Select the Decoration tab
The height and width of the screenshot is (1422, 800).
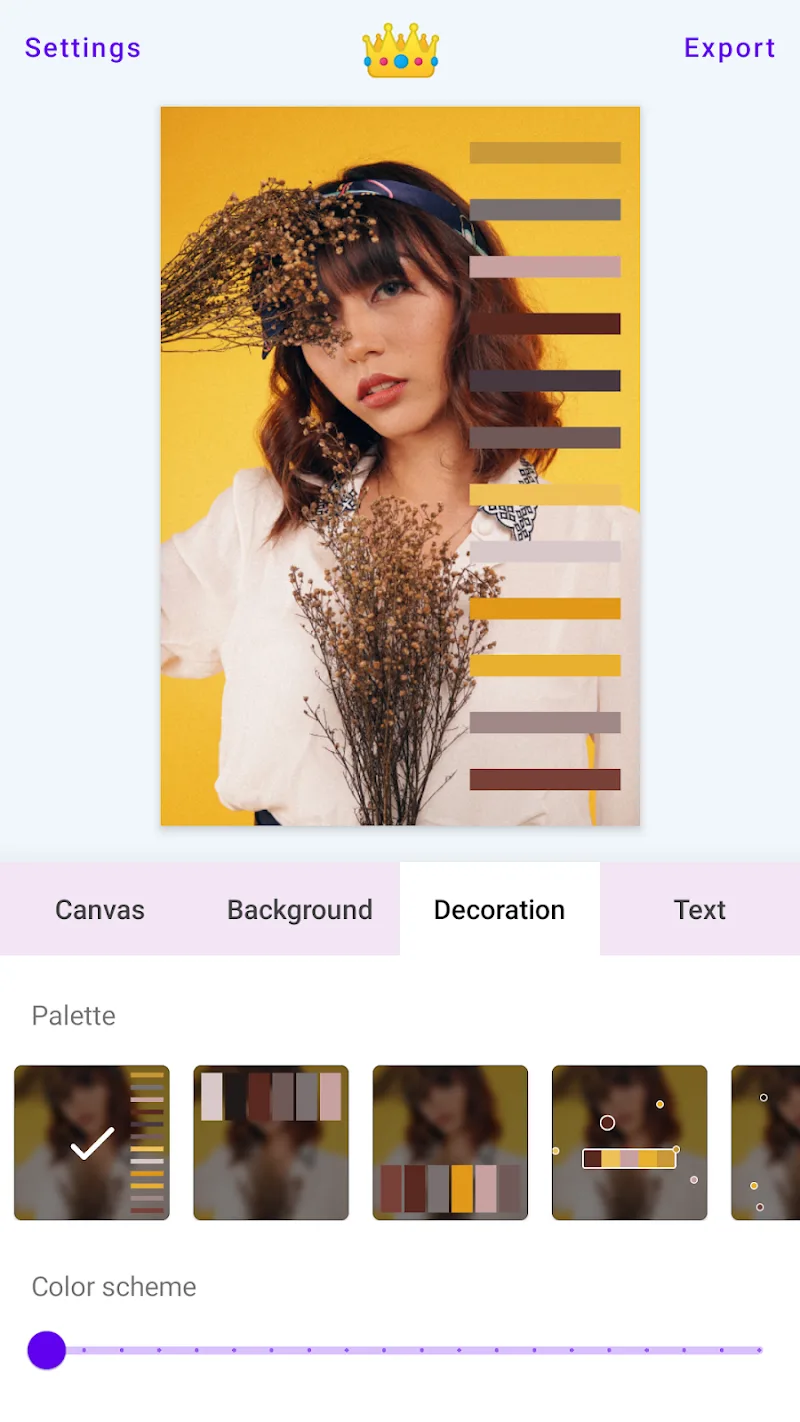coord(500,909)
